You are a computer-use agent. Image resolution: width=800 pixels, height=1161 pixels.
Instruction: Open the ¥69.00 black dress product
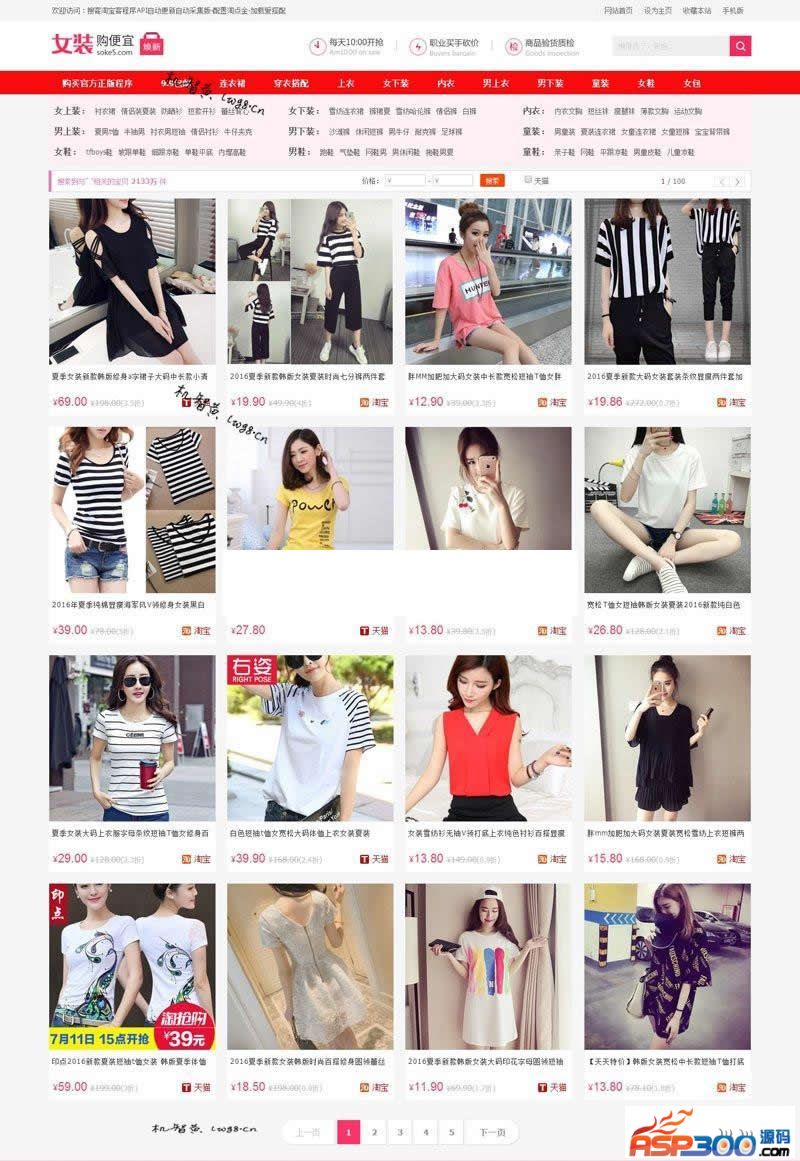click(x=132, y=281)
